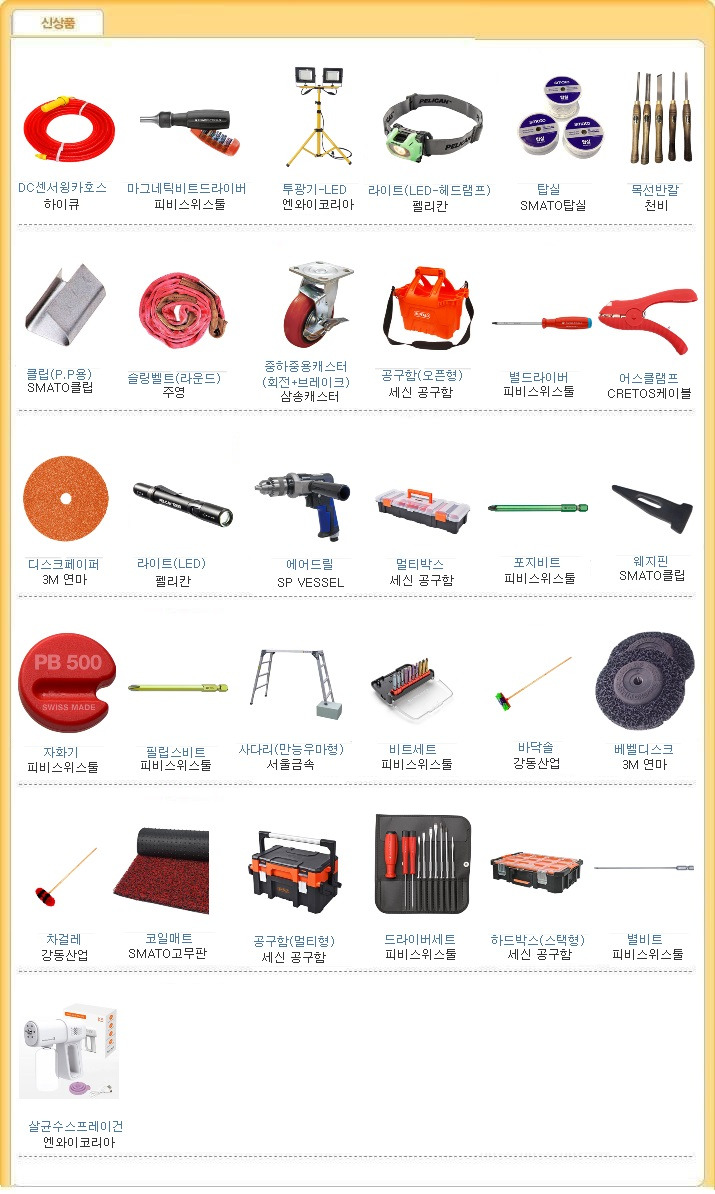Open the 어스클램프 product
The width and height of the screenshot is (715, 1194).
point(649,378)
